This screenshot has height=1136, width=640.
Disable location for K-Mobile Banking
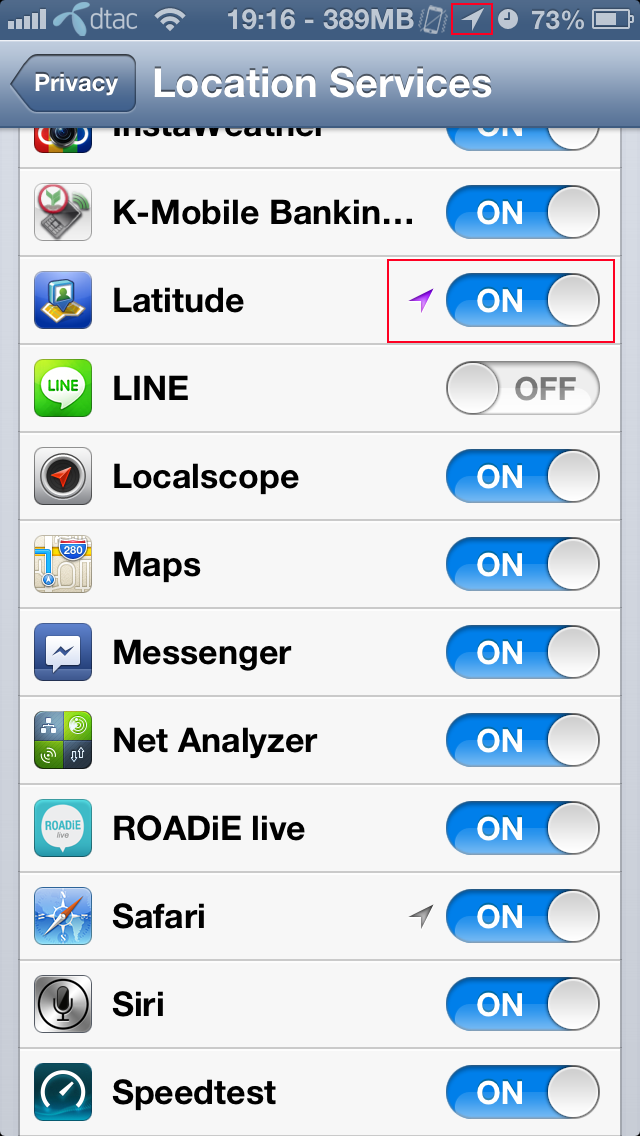(523, 213)
